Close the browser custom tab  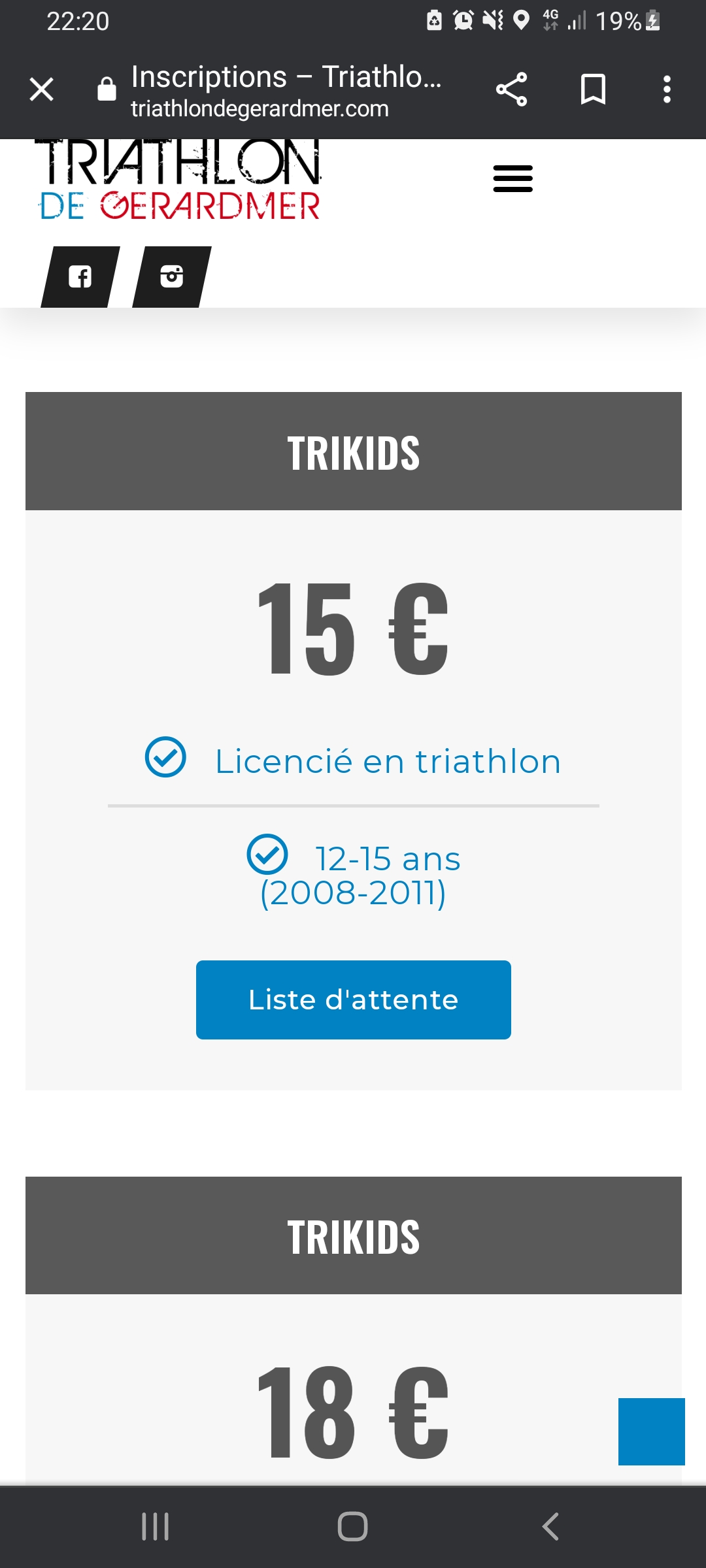[41, 90]
